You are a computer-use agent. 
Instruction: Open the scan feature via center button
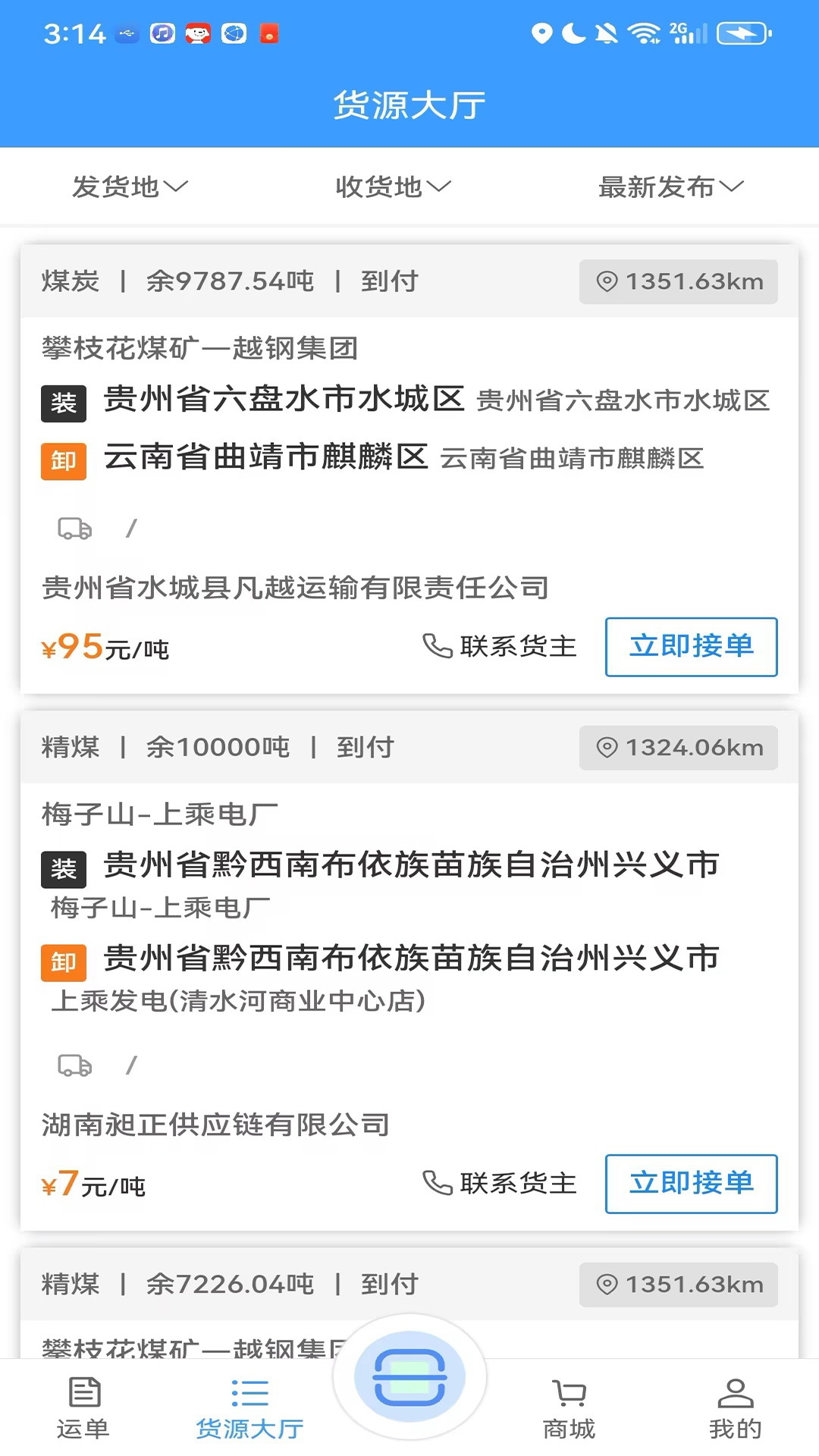(409, 1380)
